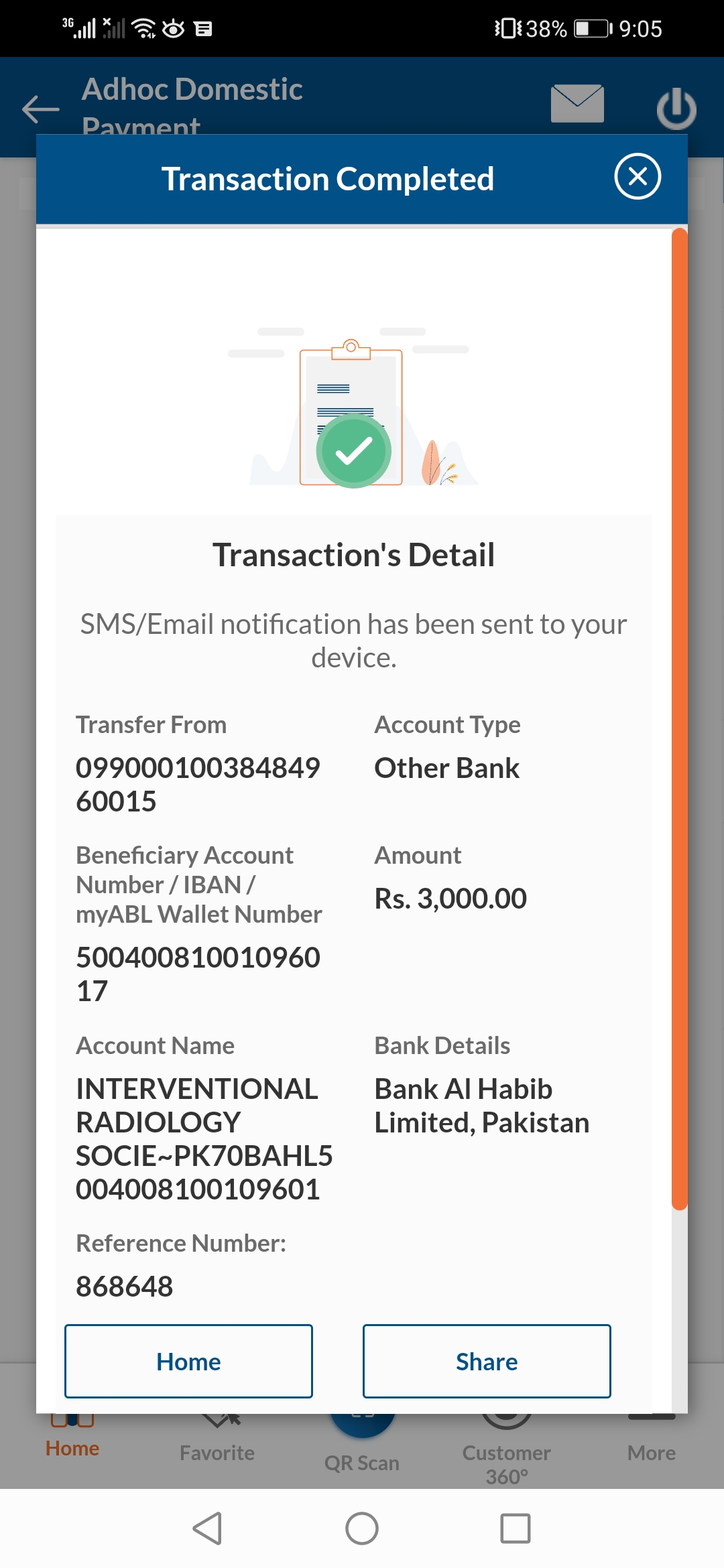Share the transaction receipt
The height and width of the screenshot is (1568, 724).
pyautogui.click(x=487, y=1361)
